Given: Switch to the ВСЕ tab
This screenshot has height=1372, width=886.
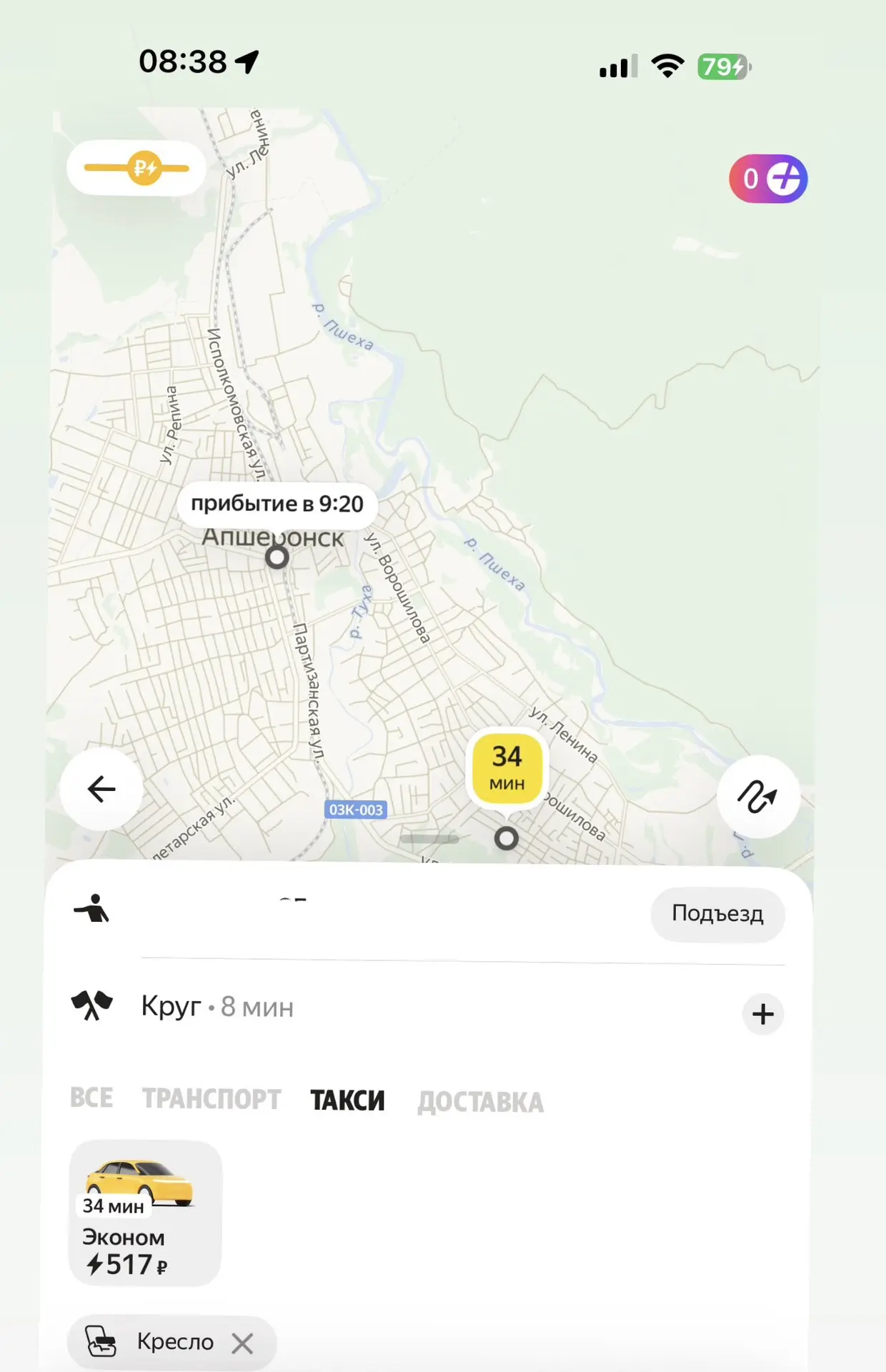Looking at the screenshot, I should [91, 1098].
